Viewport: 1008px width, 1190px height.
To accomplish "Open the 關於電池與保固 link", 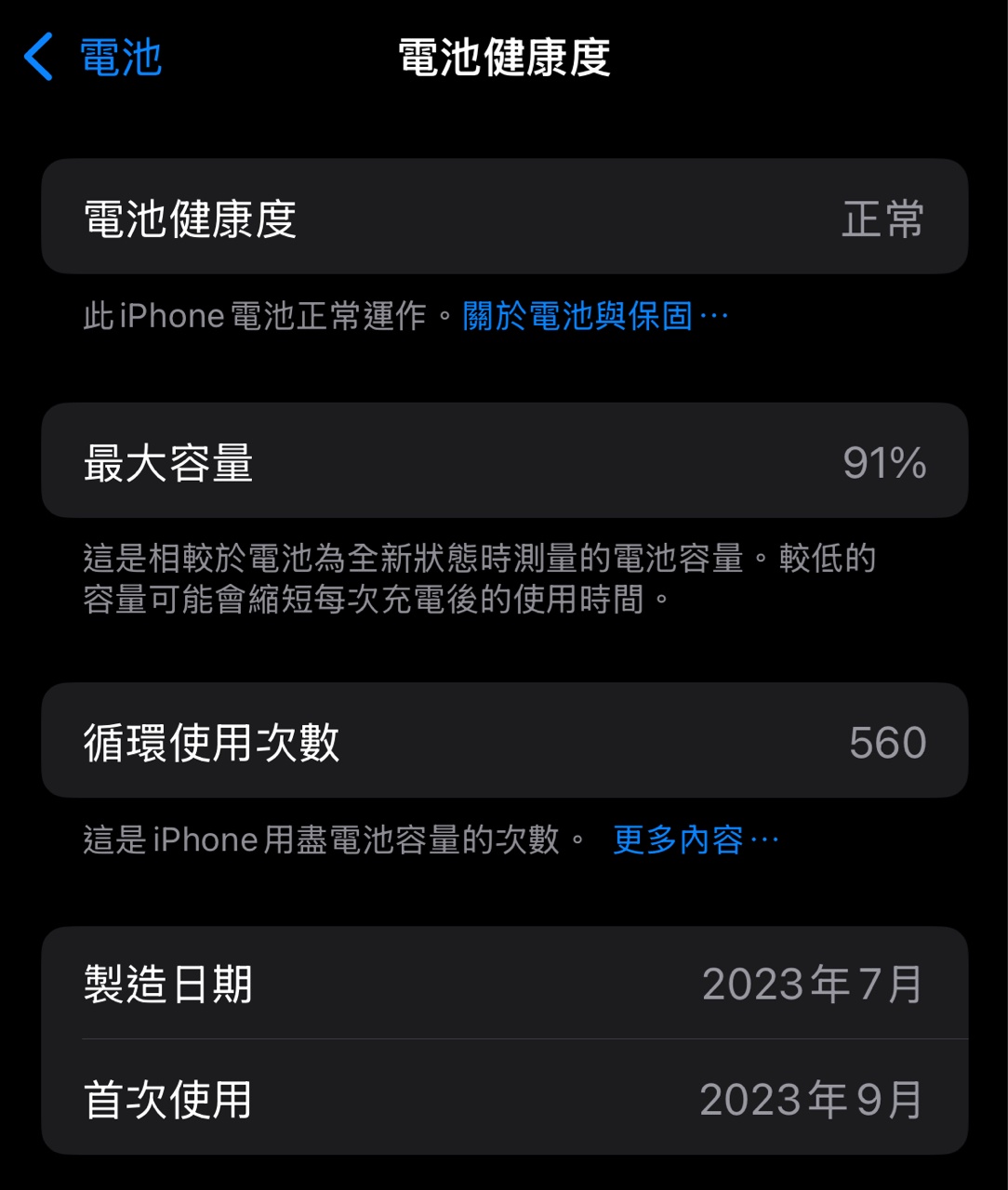I will pyautogui.click(x=593, y=317).
